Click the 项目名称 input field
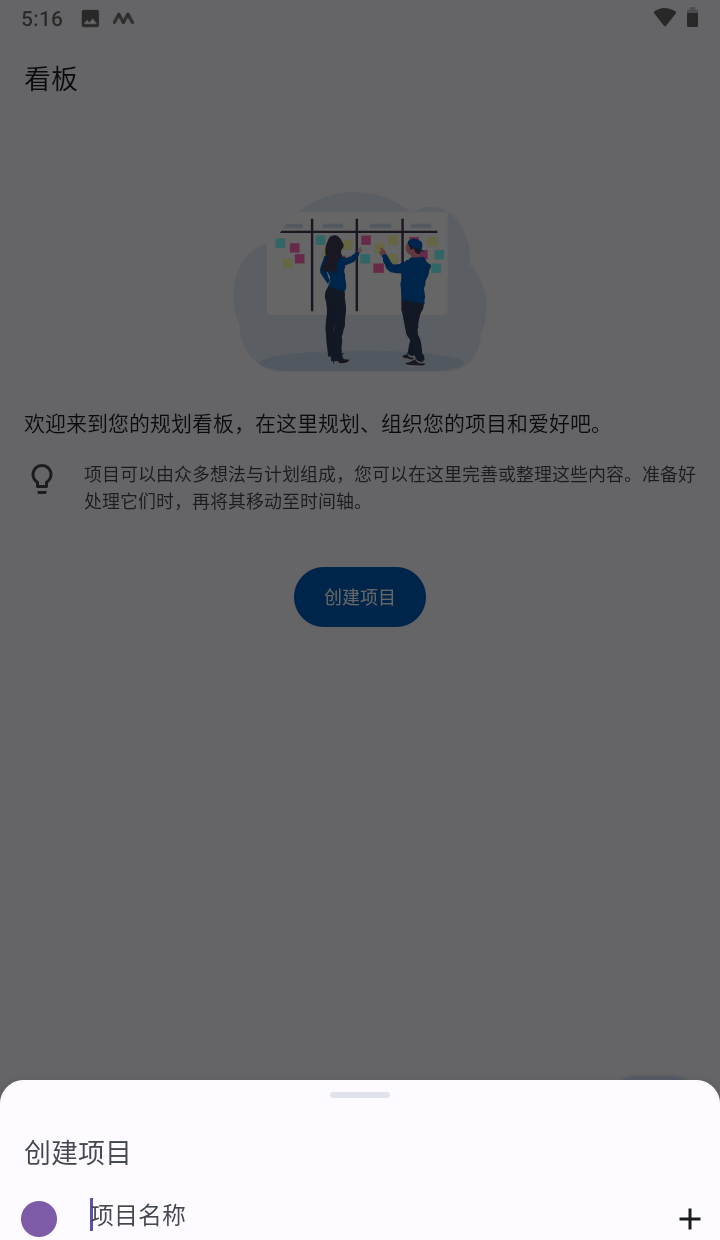Screen dimensions: 720x1240 (x=300, y=1216)
